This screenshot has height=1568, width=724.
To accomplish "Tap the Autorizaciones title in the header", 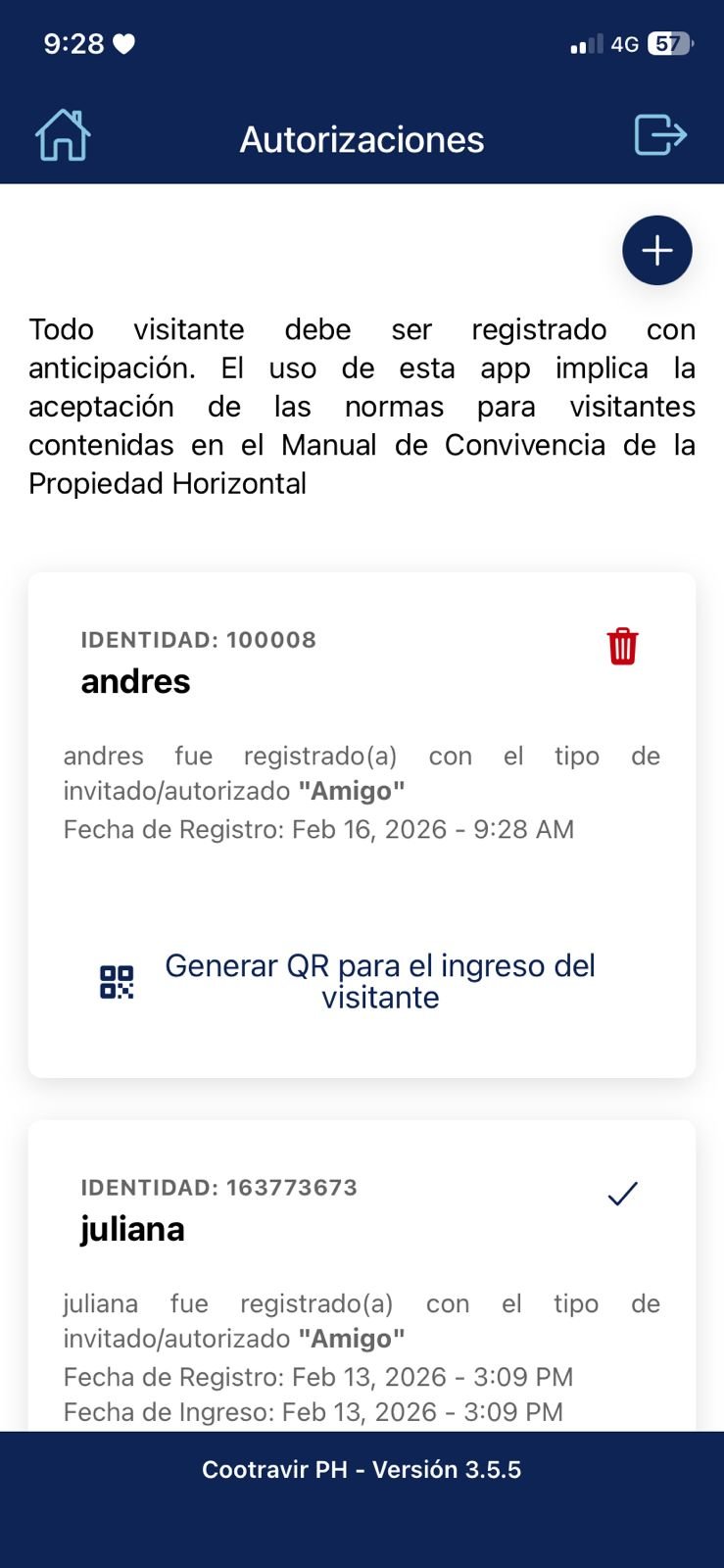I will coord(362,138).
